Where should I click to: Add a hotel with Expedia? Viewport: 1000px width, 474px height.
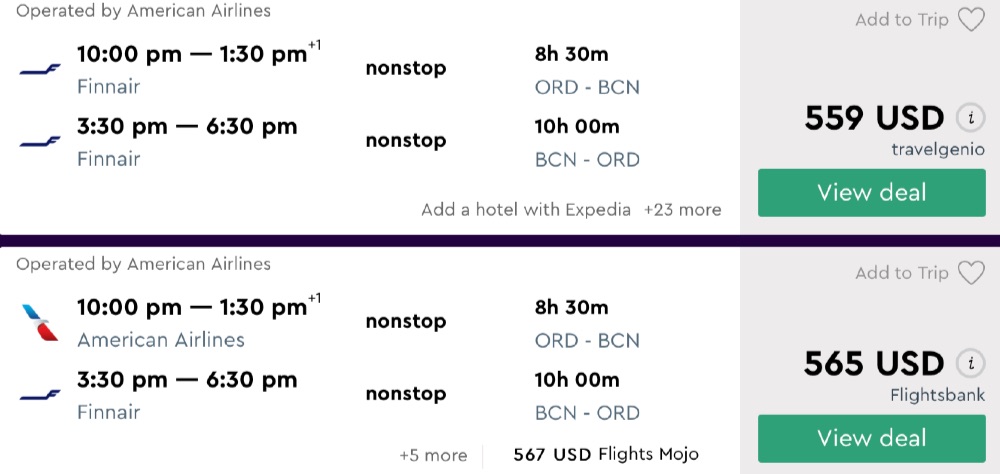pos(526,210)
